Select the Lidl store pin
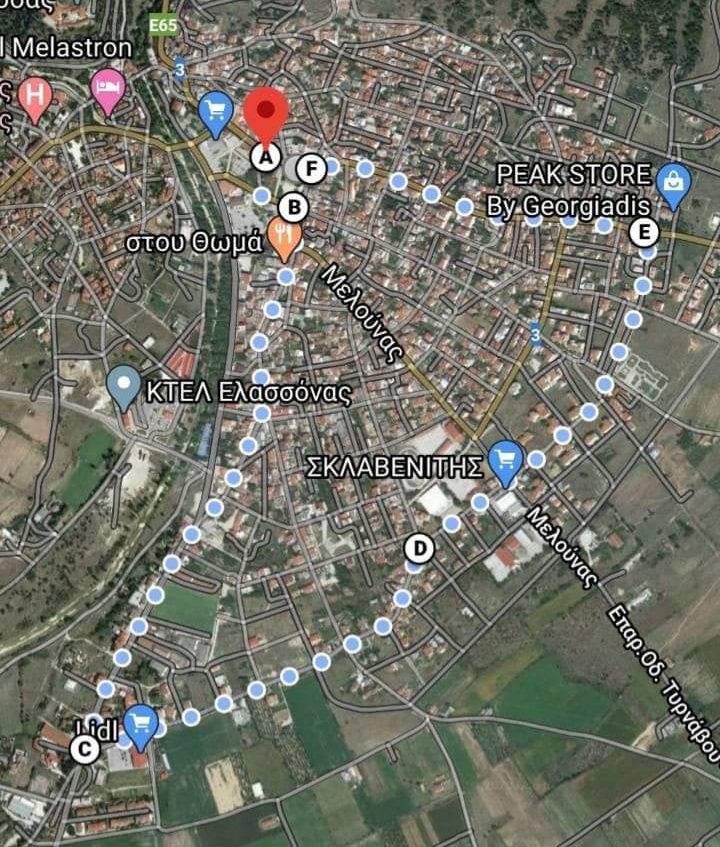Image resolution: width=720 pixels, height=847 pixels. point(141,722)
